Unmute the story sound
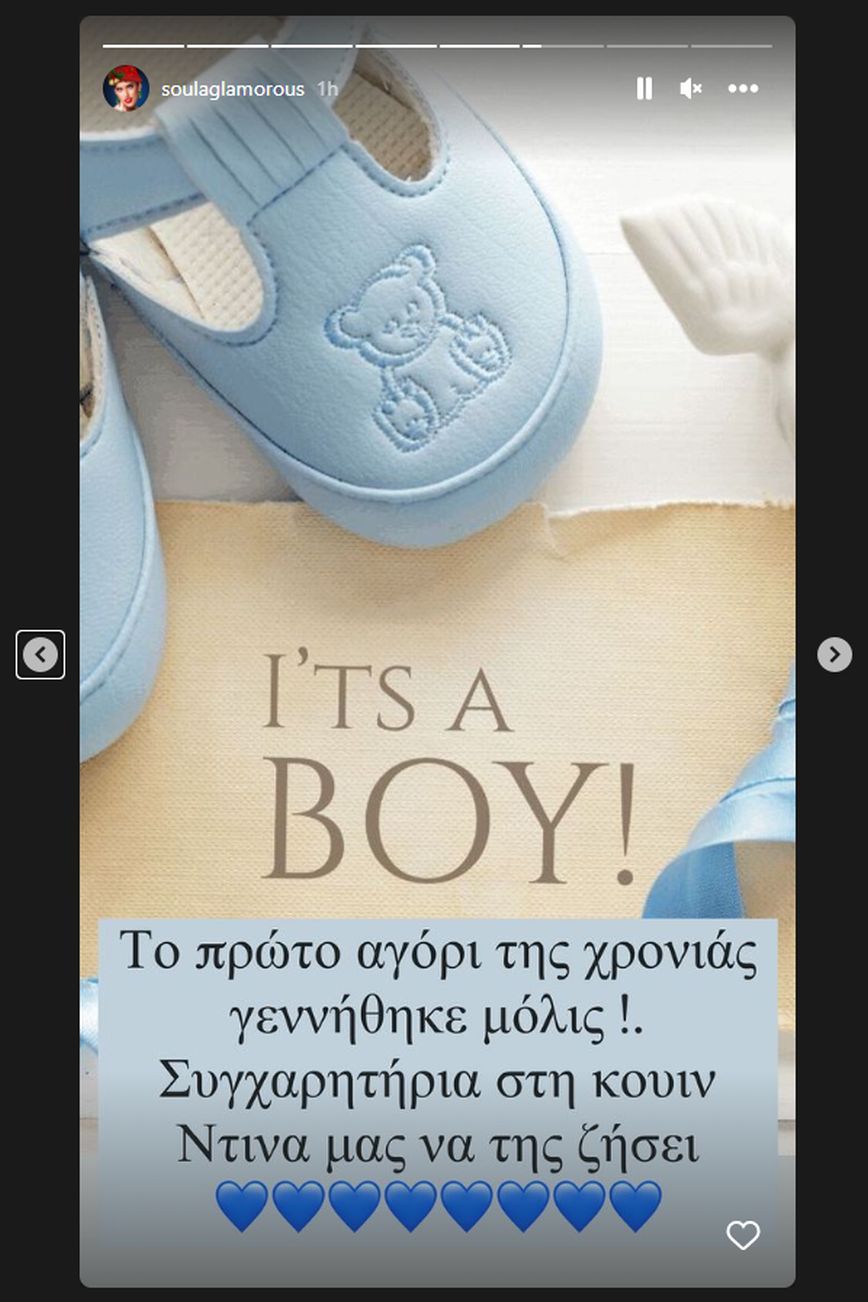The height and width of the screenshot is (1302, 868). point(690,89)
